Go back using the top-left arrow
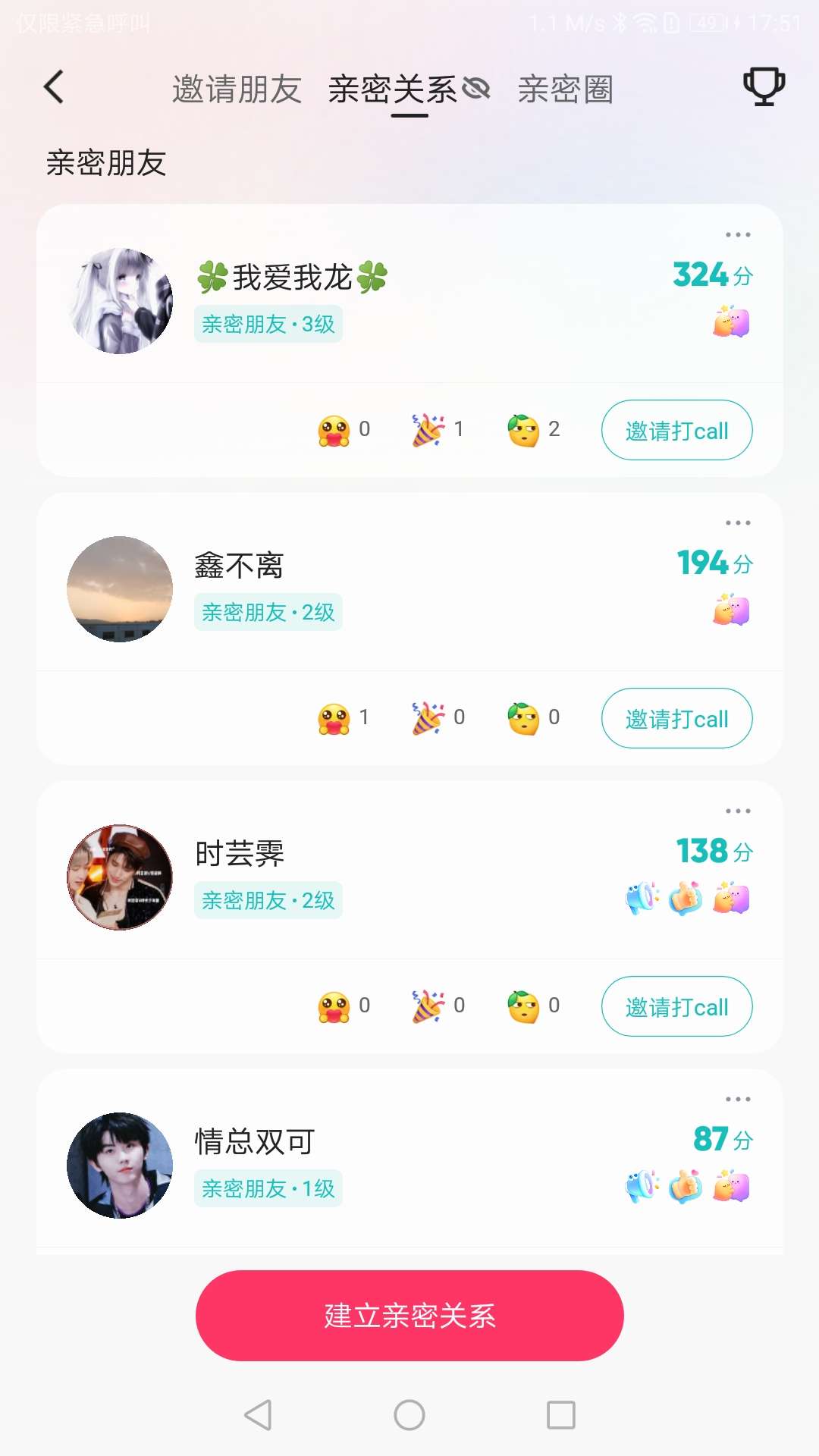819x1456 pixels. pos(54,87)
